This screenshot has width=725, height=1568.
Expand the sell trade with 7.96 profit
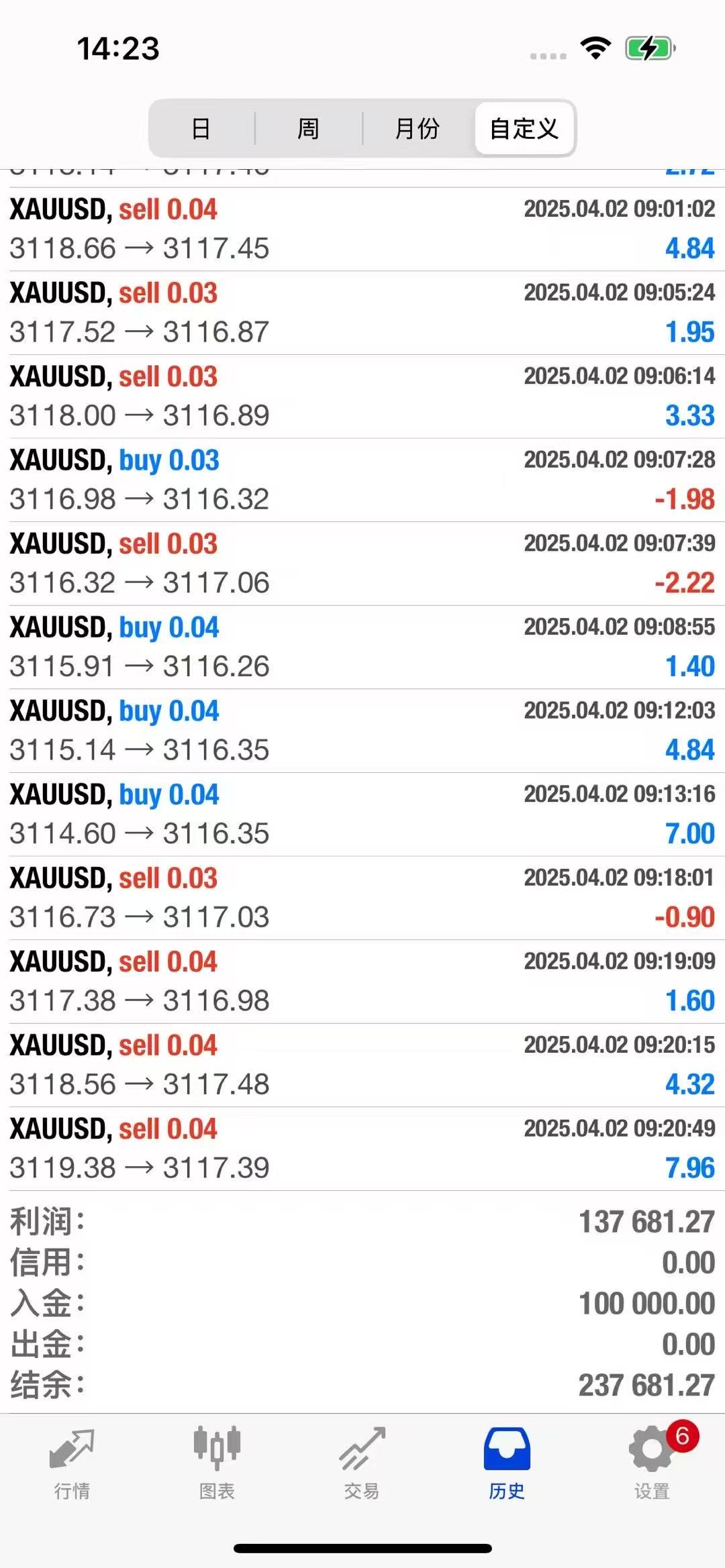[362, 1149]
